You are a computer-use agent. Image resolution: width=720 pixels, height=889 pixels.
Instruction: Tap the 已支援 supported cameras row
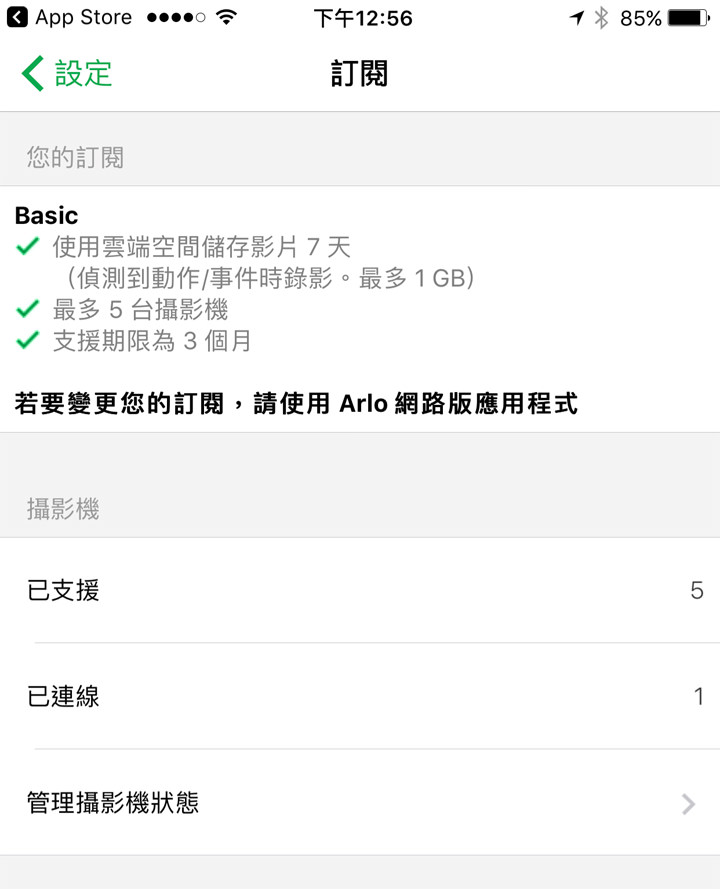[360, 590]
